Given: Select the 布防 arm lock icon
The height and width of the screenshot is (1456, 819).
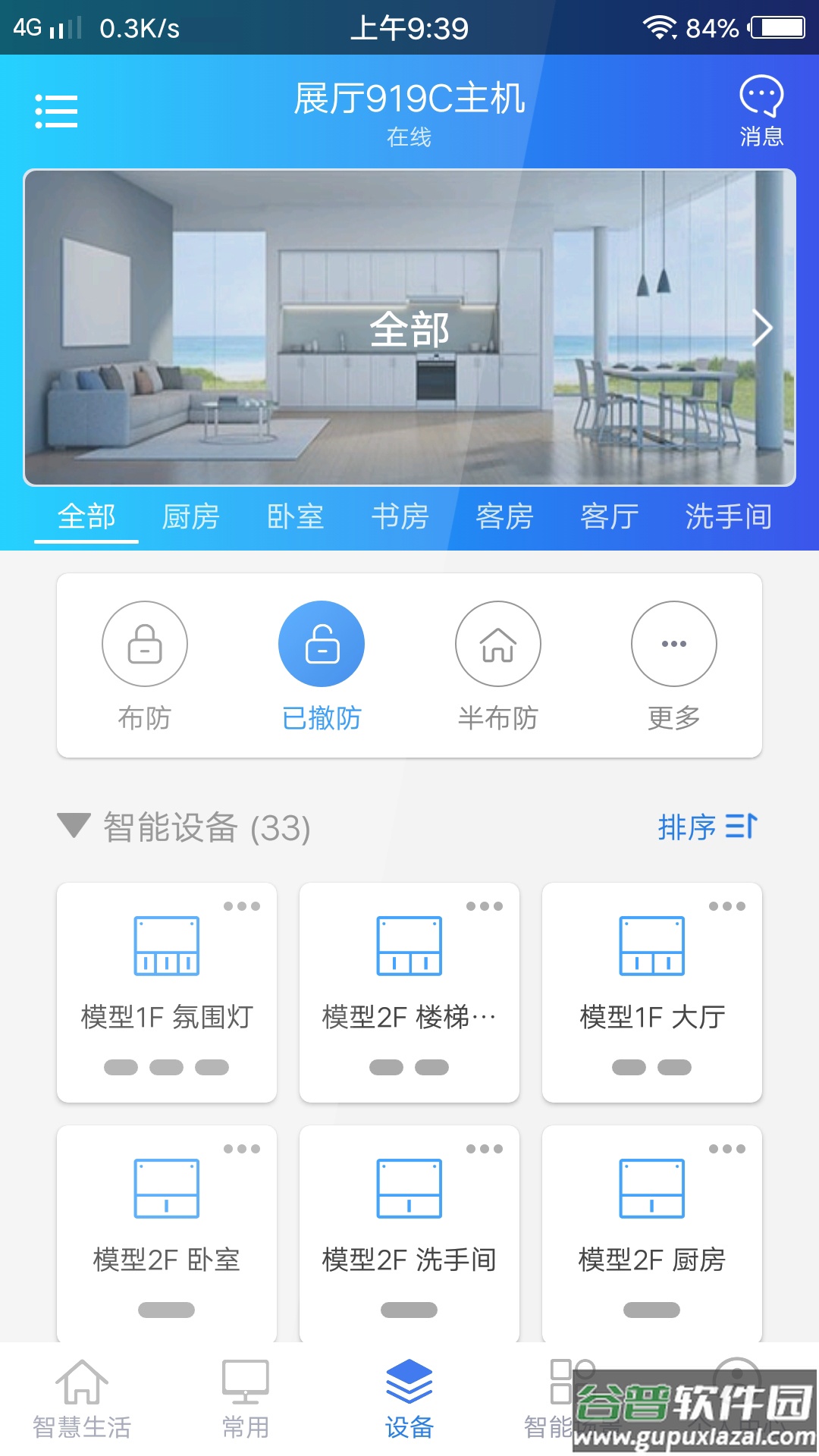Looking at the screenshot, I should [144, 644].
